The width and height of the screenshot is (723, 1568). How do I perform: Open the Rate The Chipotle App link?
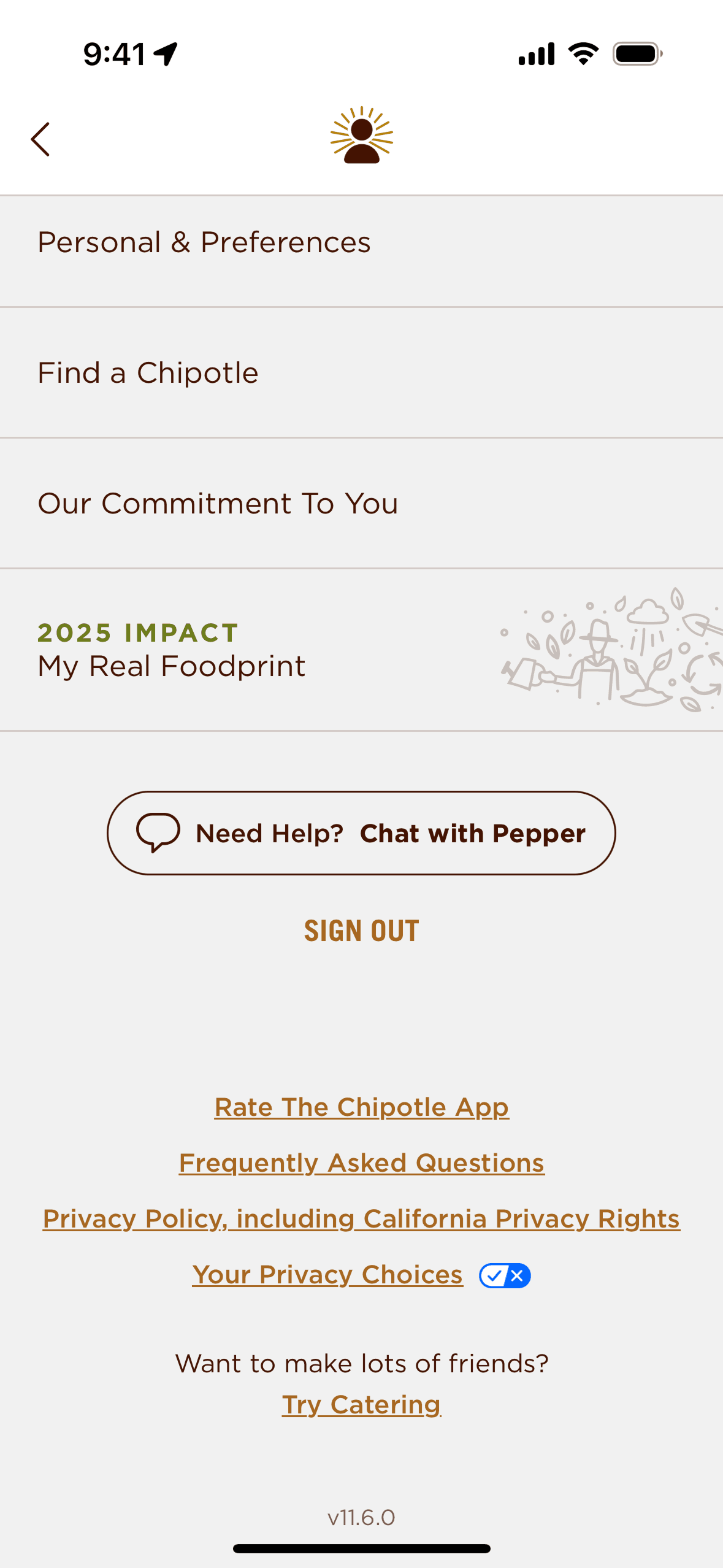[x=361, y=1107]
